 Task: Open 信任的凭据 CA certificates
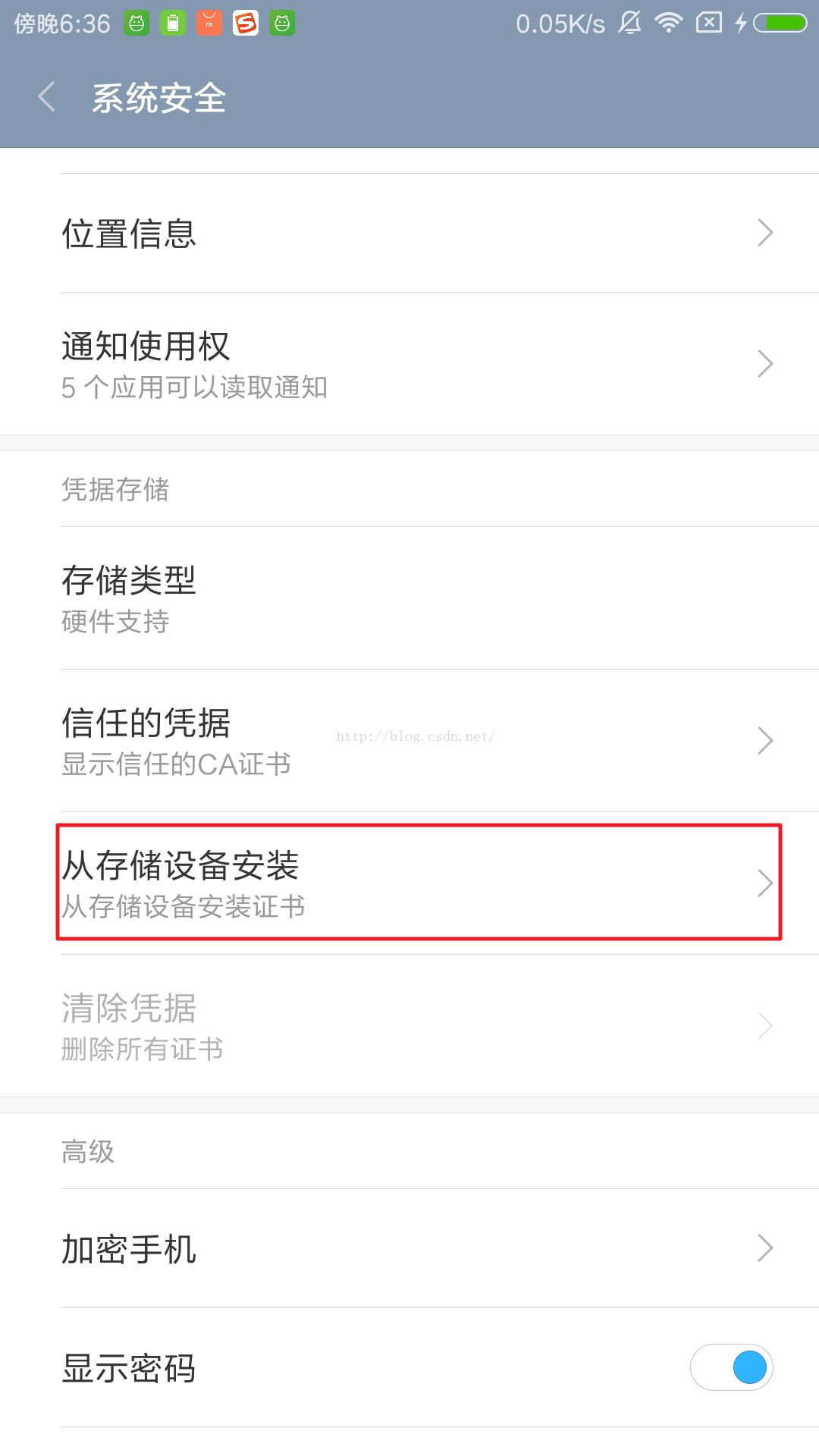tap(409, 741)
